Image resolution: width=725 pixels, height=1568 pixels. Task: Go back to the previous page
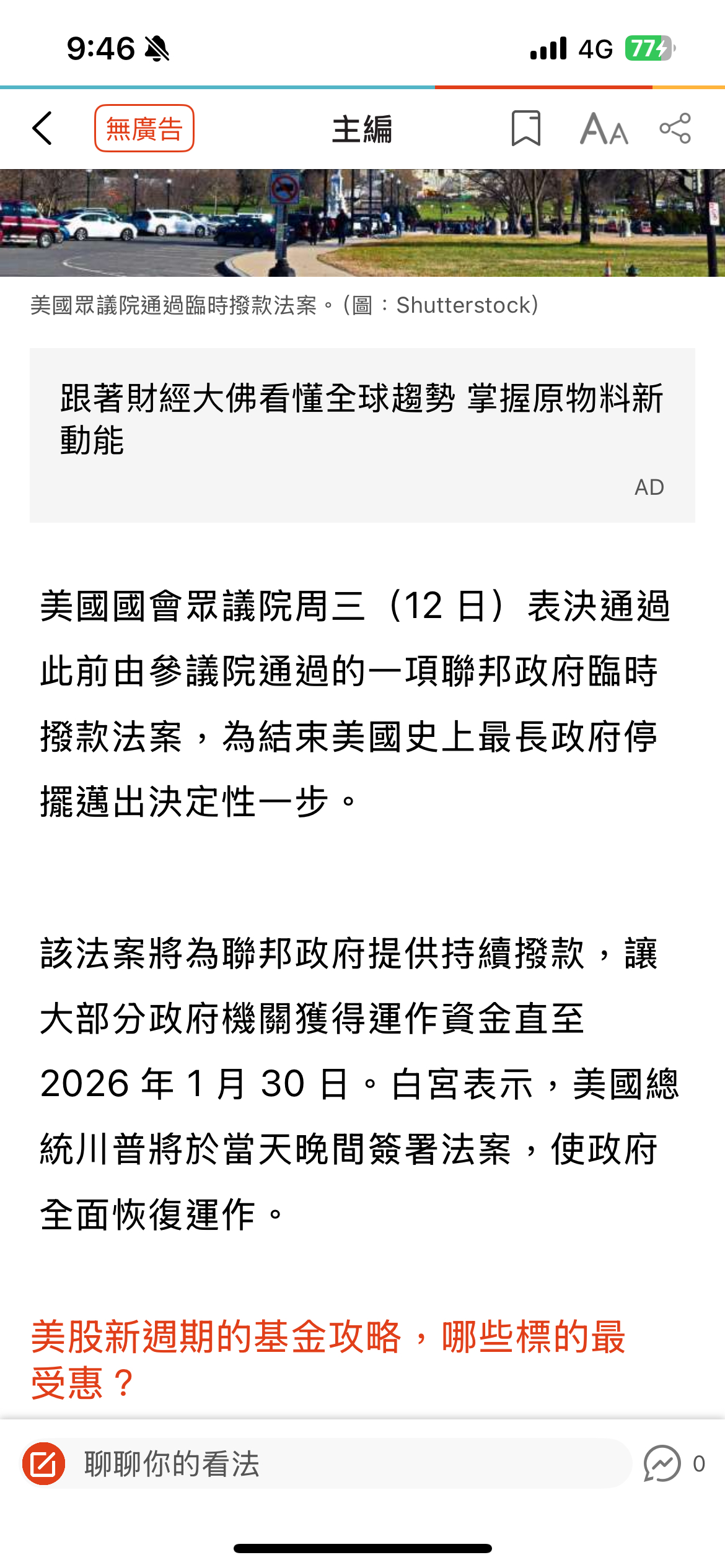tap(42, 129)
